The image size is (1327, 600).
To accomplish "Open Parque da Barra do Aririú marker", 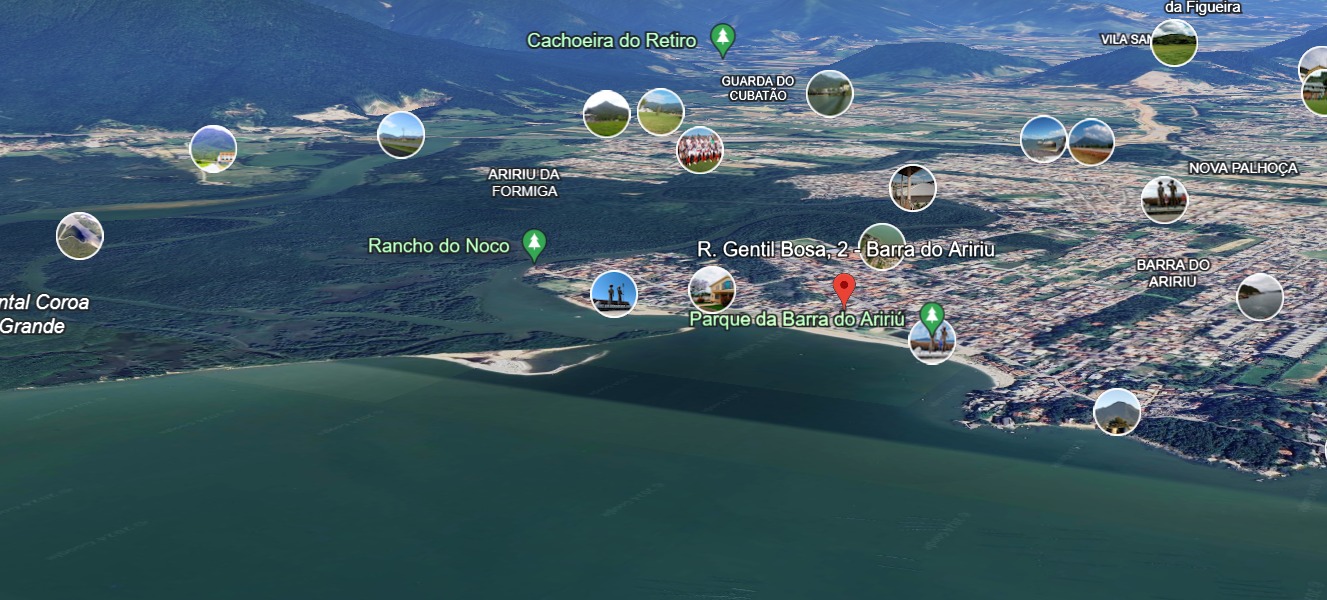I will tap(932, 318).
